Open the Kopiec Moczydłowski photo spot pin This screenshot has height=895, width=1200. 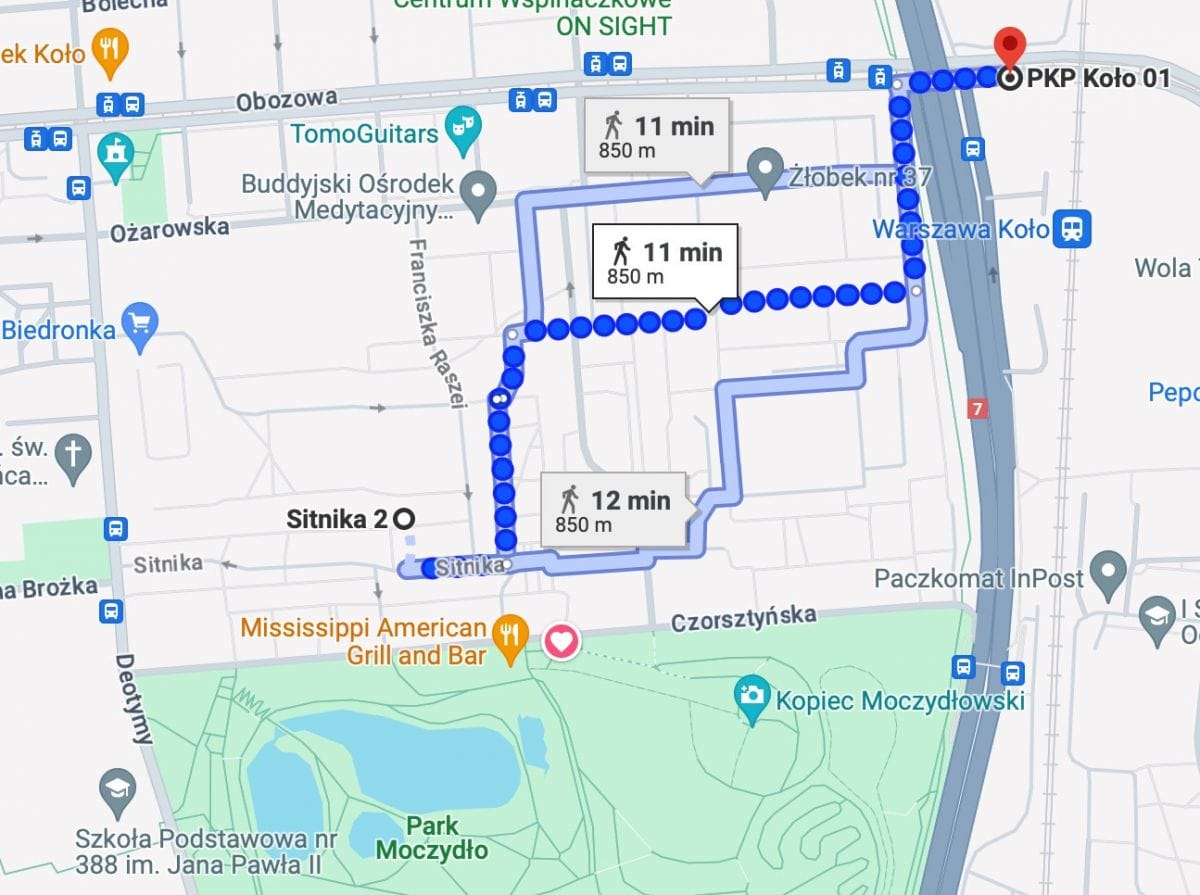(751, 695)
